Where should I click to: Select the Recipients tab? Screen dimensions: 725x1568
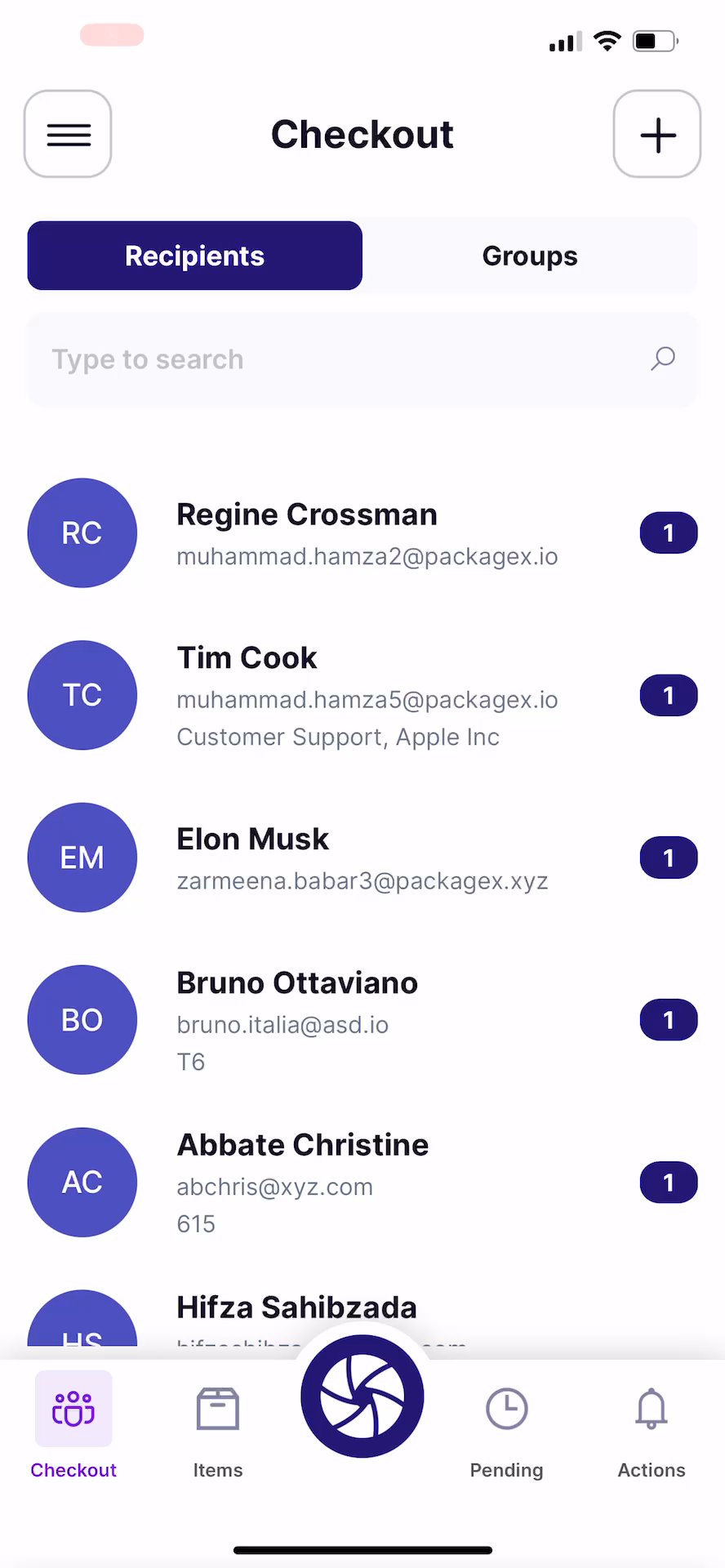pos(195,256)
